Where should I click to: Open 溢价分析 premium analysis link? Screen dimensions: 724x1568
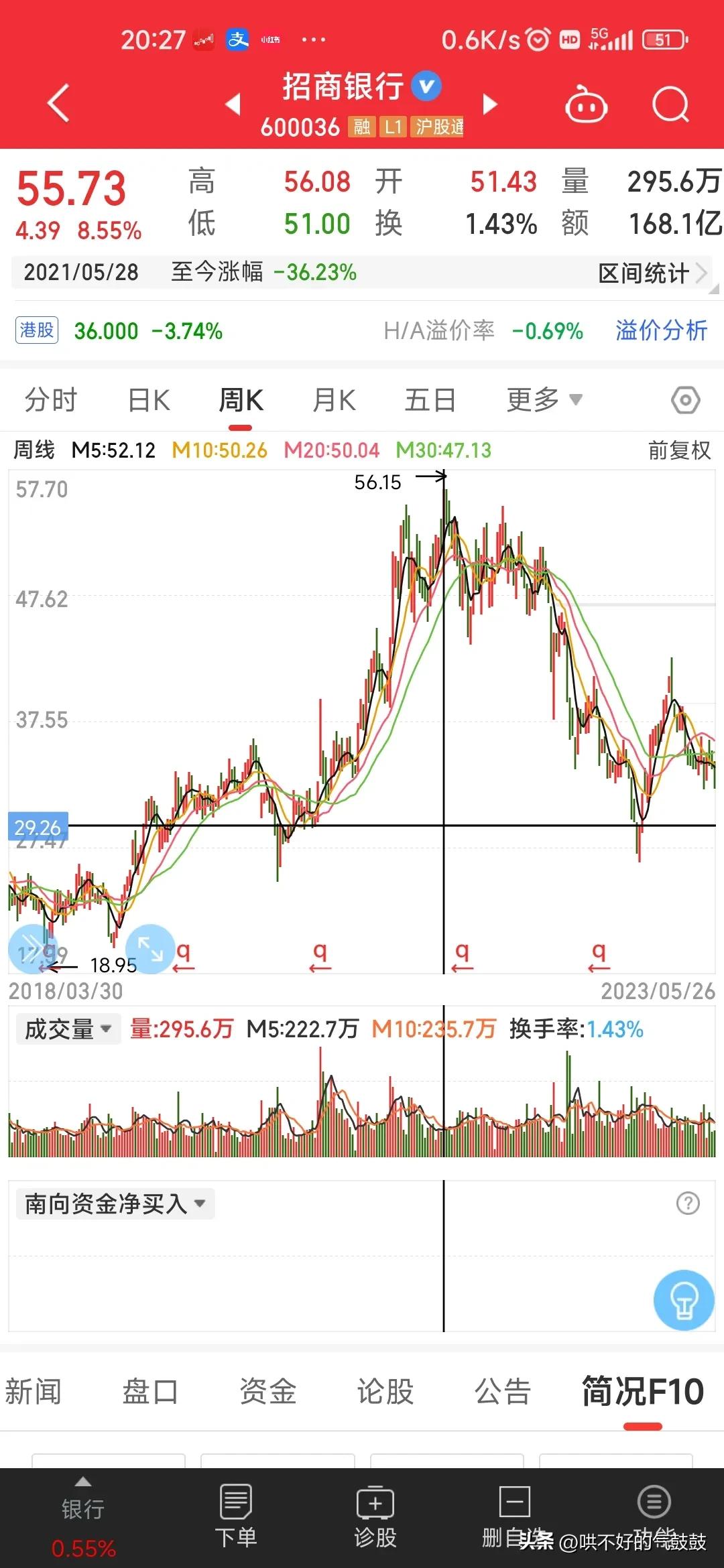click(660, 331)
